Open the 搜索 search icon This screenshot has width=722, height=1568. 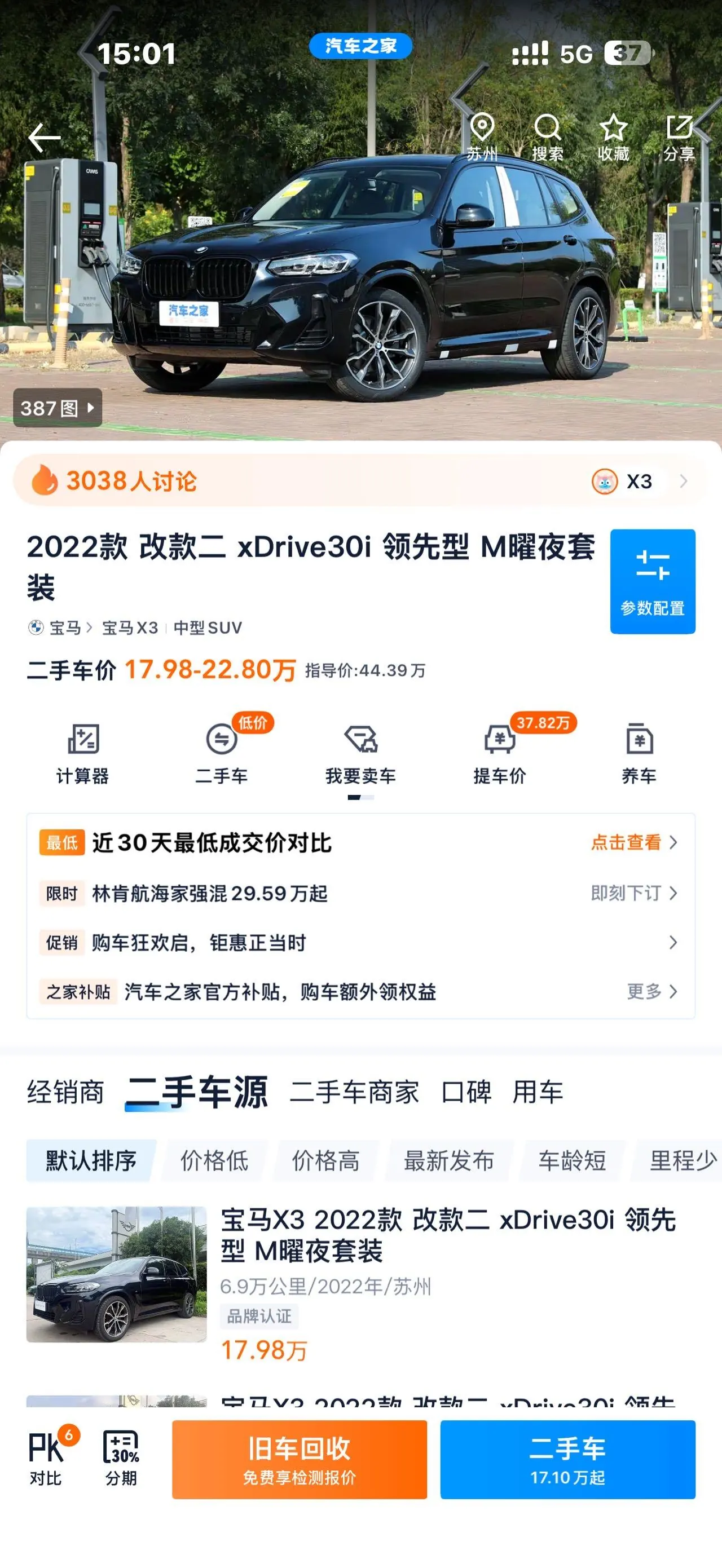point(547,137)
